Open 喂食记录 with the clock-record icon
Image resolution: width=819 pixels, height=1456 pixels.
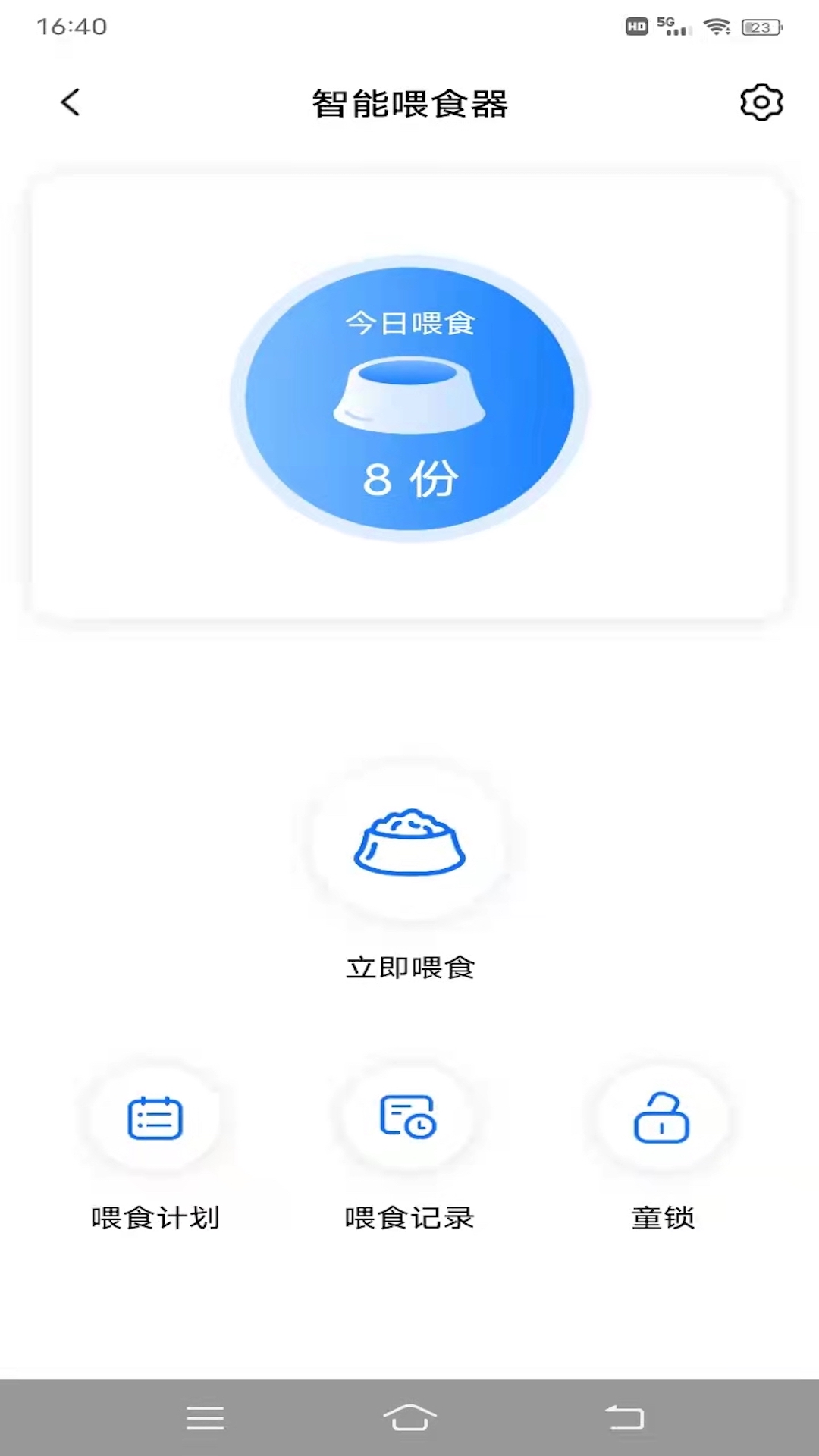tap(409, 1117)
